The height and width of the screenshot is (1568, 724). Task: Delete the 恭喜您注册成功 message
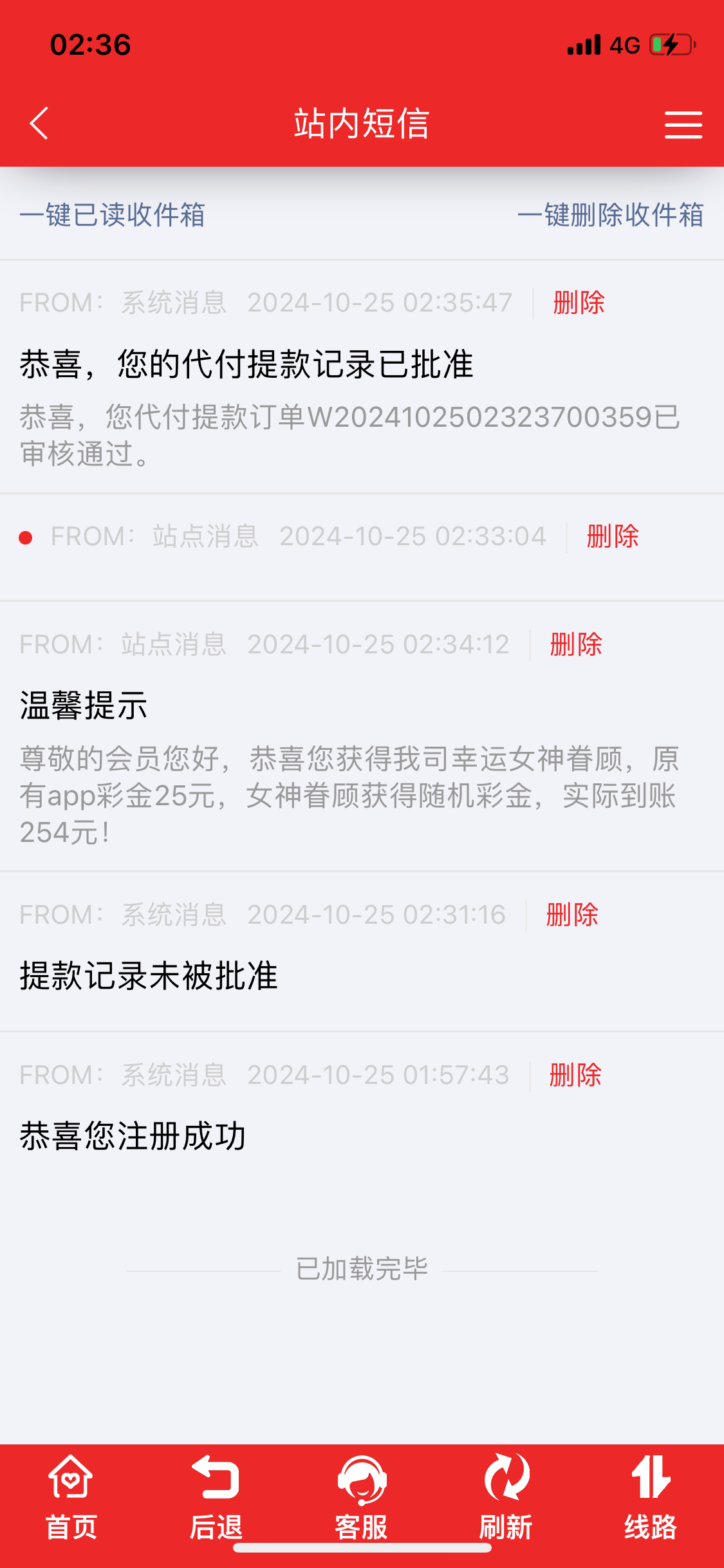tap(575, 1075)
